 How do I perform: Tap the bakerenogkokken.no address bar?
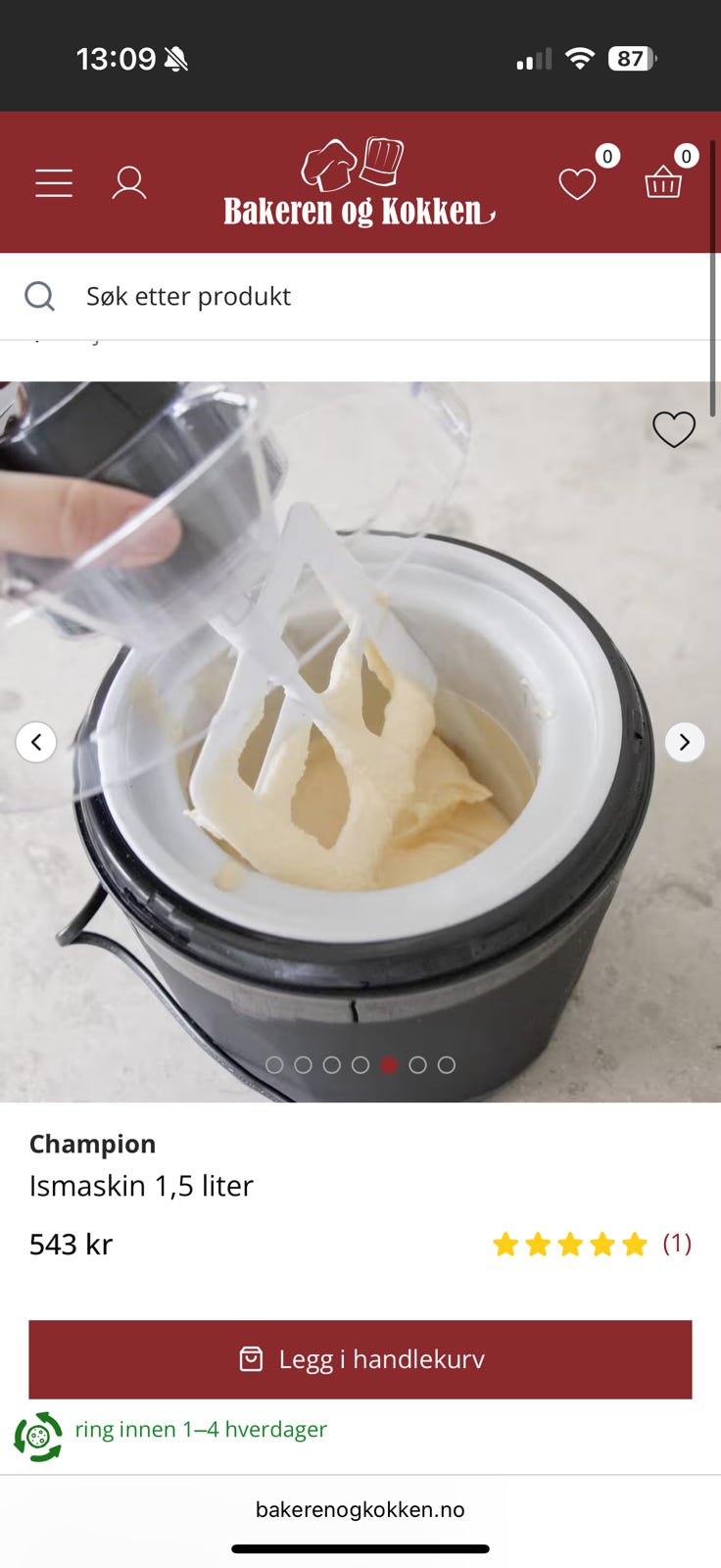pyautogui.click(x=360, y=1509)
